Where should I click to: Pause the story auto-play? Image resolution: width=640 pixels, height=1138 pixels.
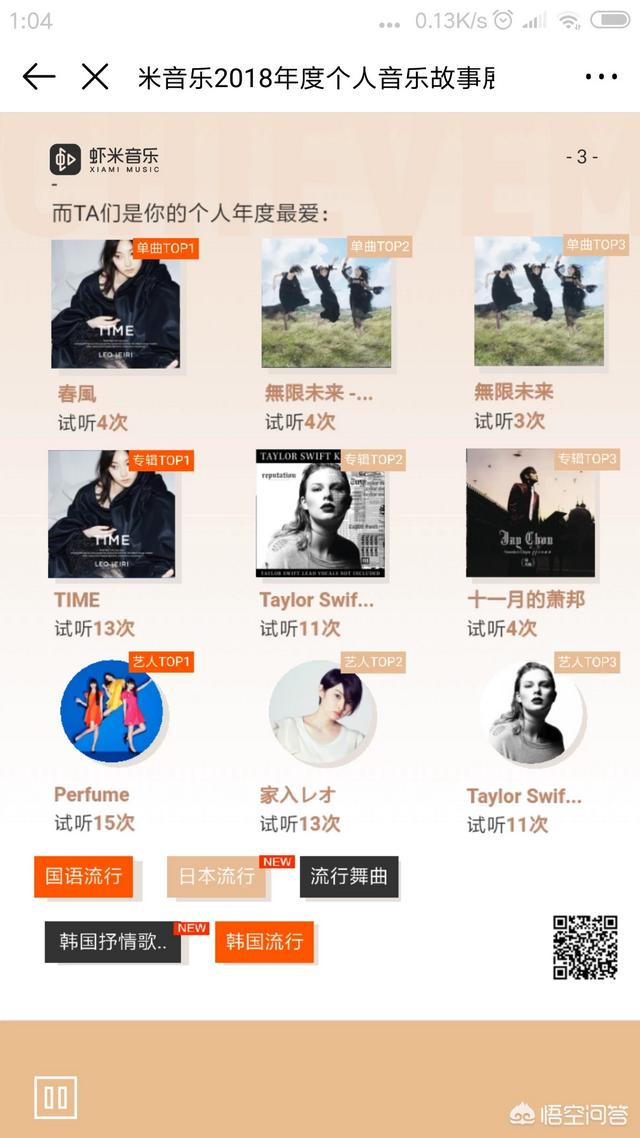click(x=55, y=1097)
